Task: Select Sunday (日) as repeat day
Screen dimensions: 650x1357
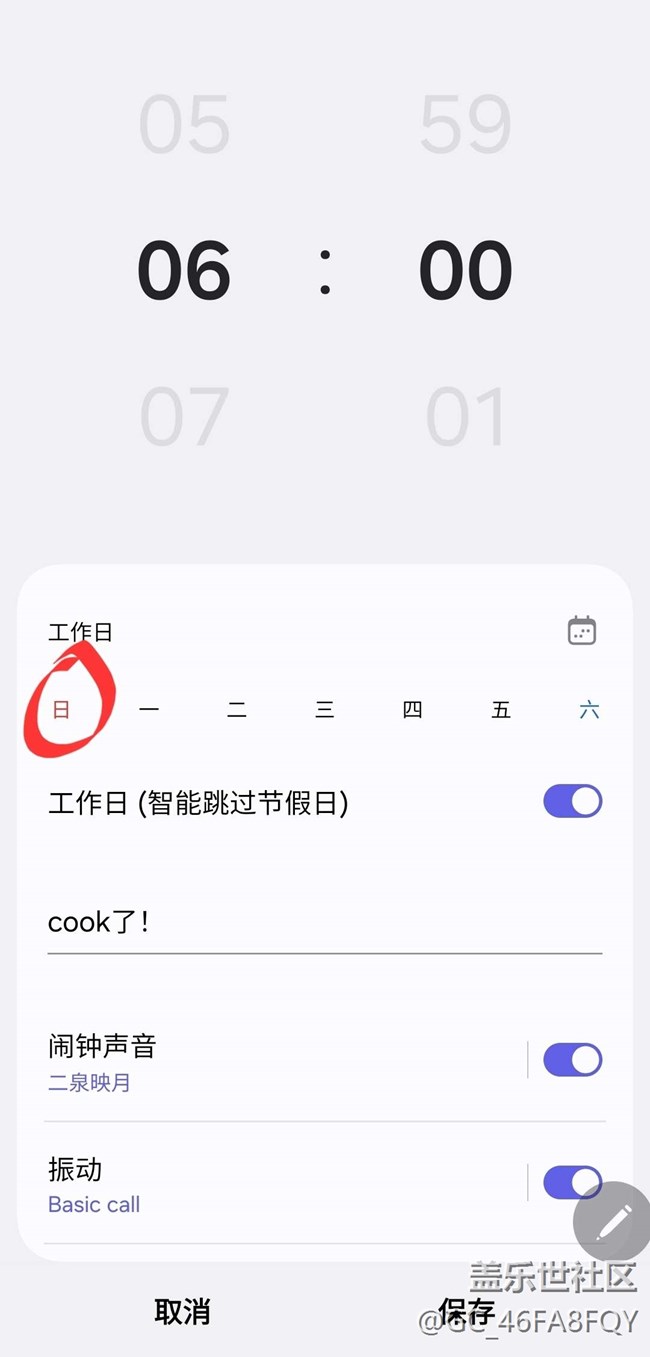Action: [x=61, y=710]
